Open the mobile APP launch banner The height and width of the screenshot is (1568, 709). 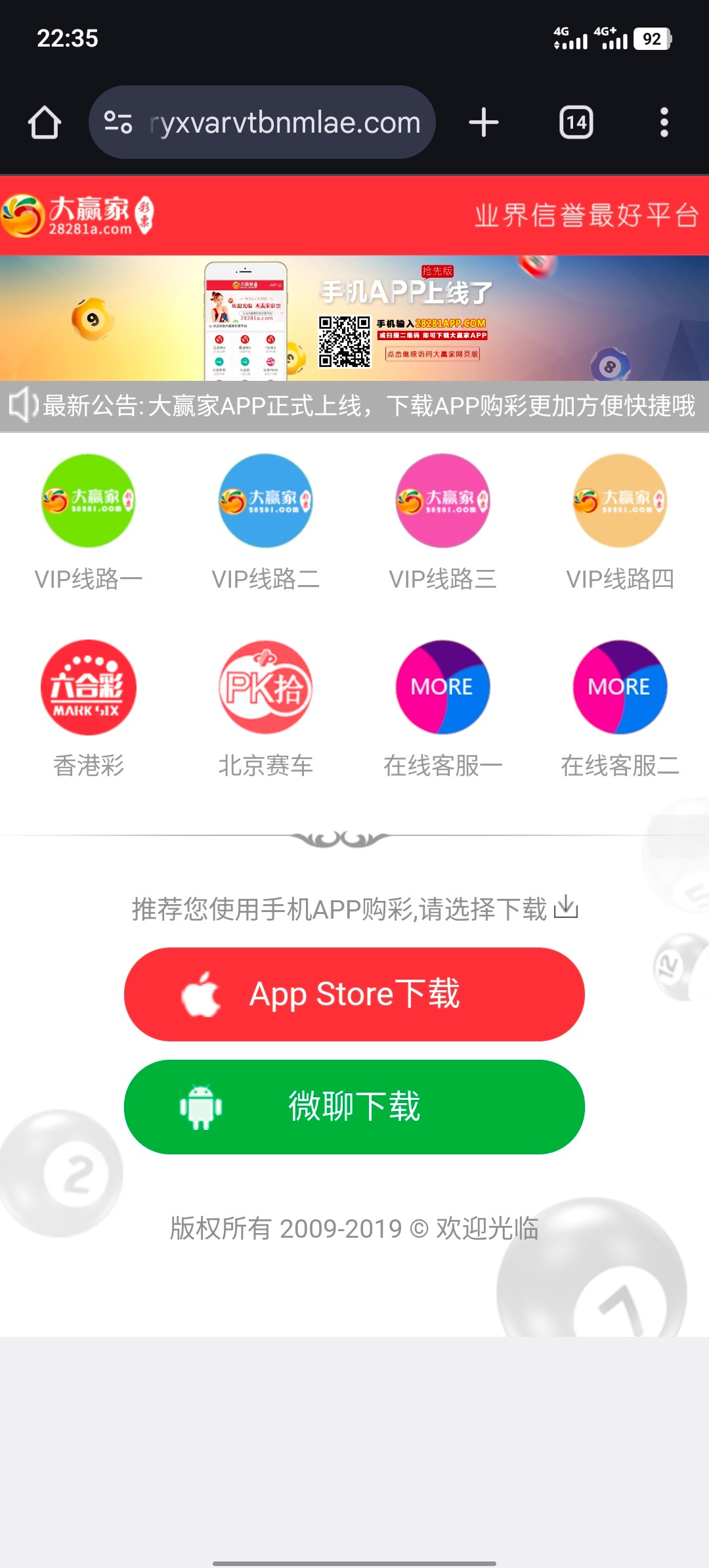point(354,318)
